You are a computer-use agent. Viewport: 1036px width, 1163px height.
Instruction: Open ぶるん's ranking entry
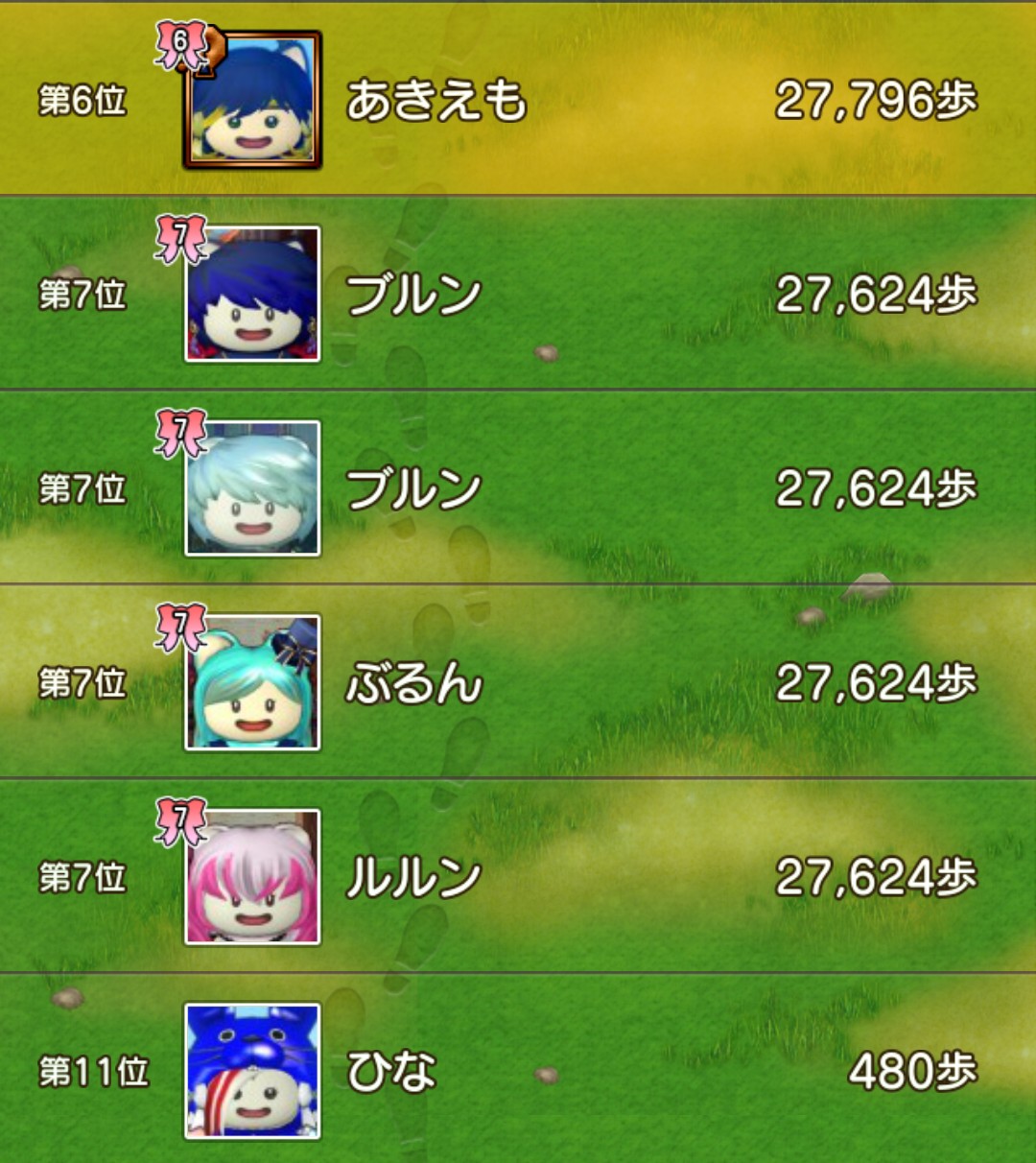coord(518,680)
